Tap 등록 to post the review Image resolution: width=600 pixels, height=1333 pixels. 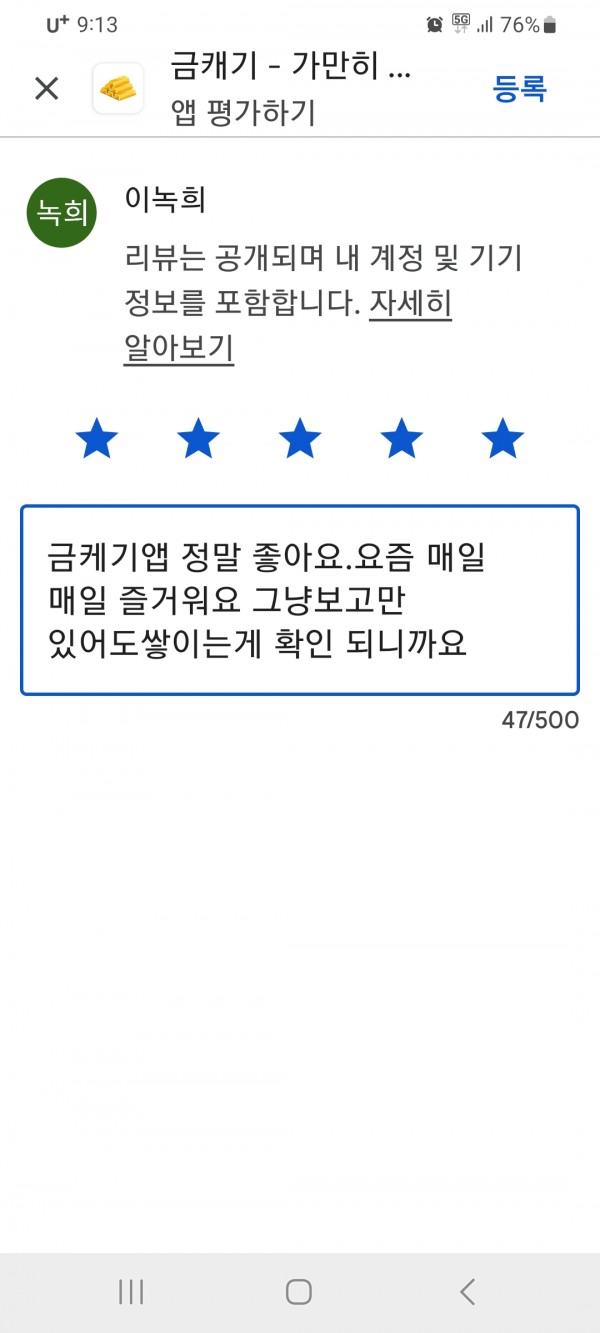519,88
